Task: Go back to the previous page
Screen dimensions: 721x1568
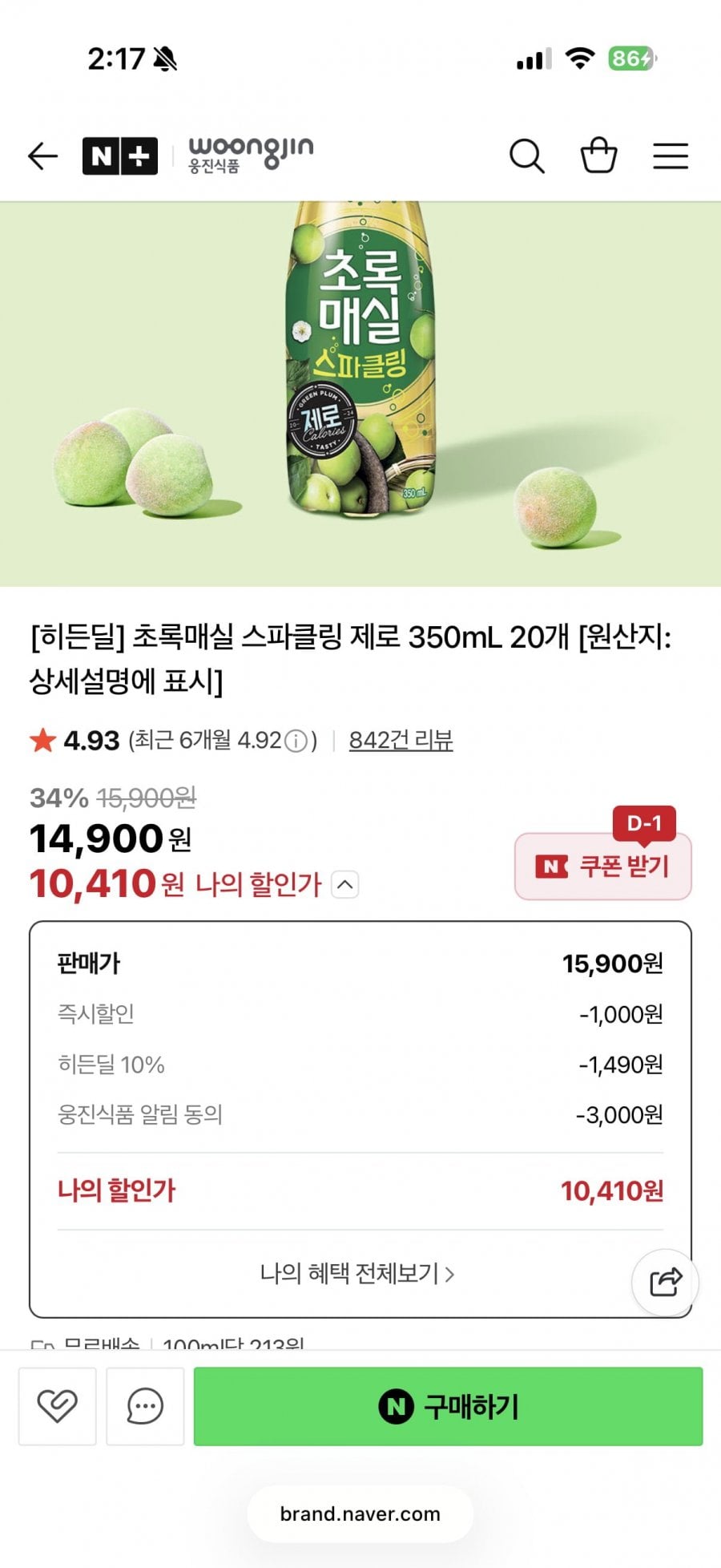Action: pos(43,156)
